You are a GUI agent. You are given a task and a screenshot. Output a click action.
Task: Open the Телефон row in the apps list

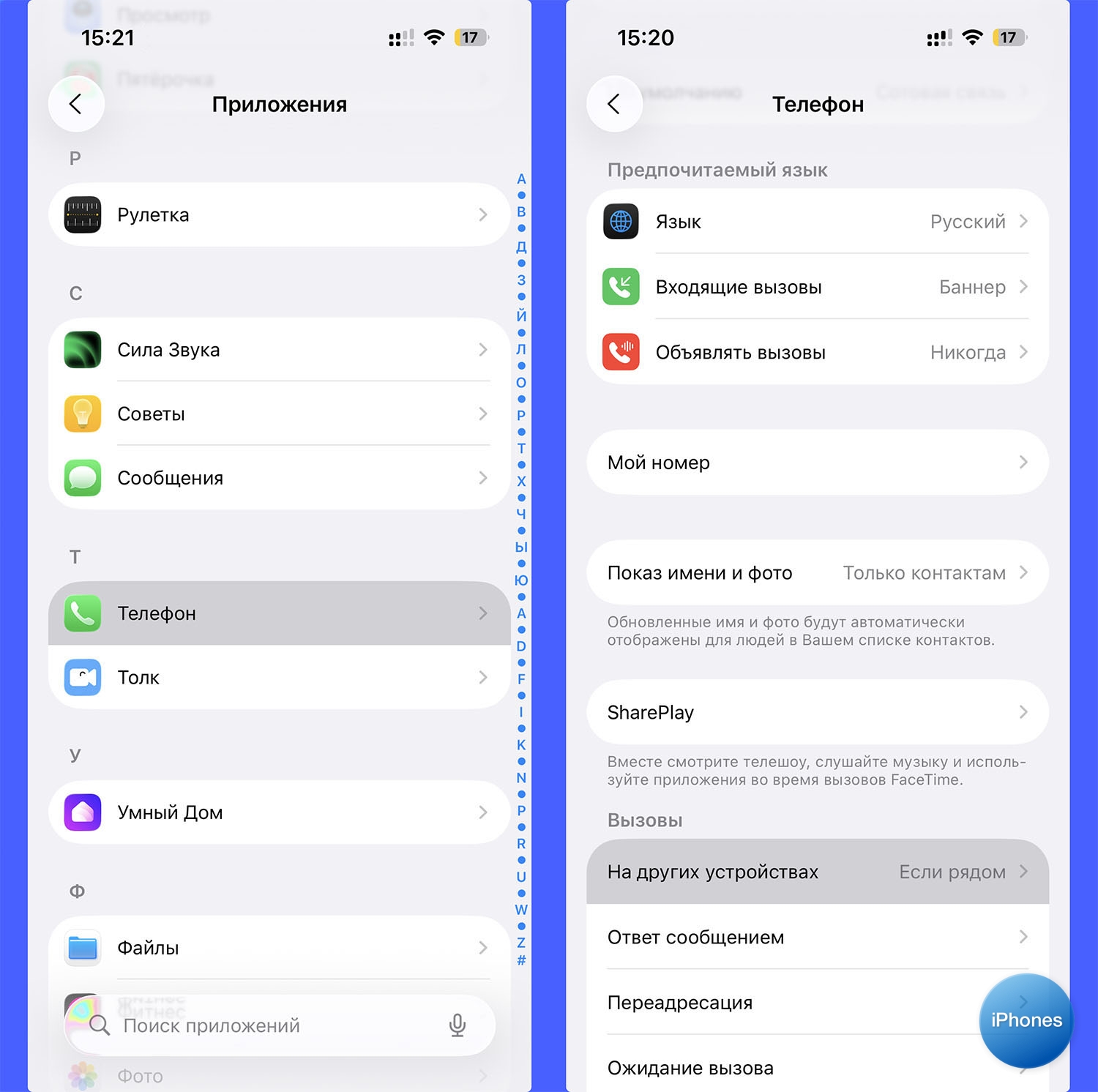278,613
